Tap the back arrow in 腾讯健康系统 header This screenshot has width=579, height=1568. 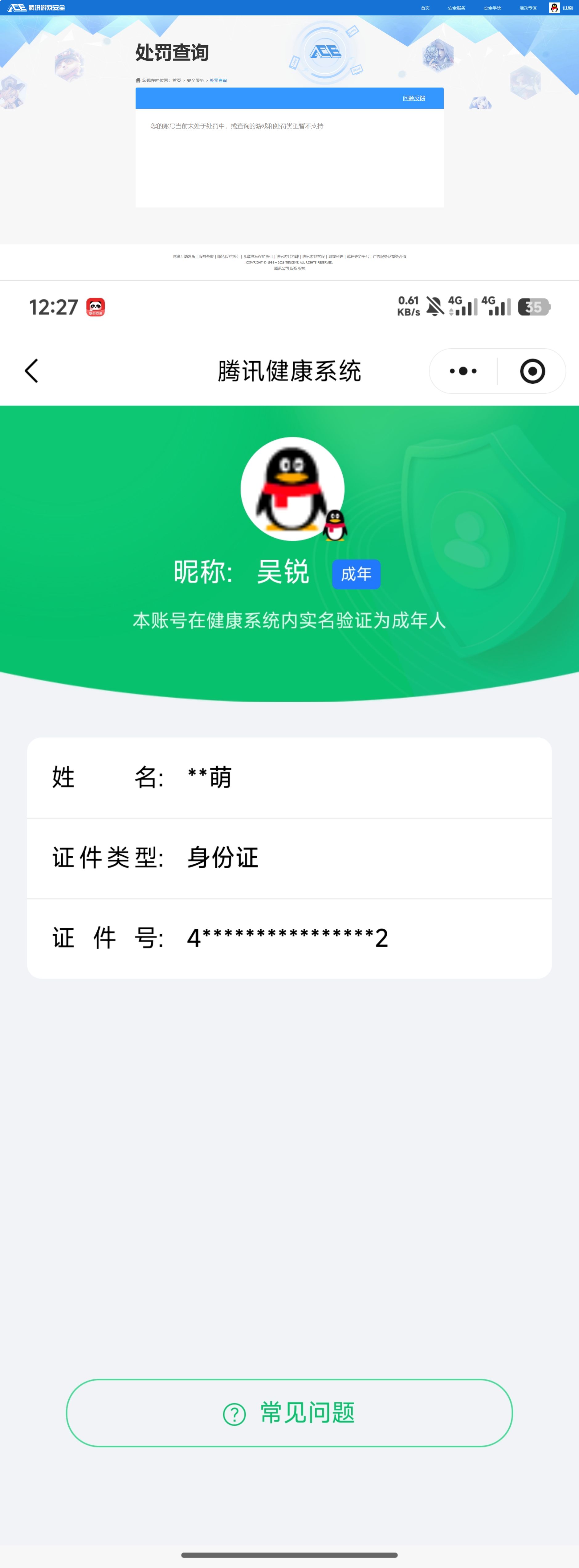(31, 371)
